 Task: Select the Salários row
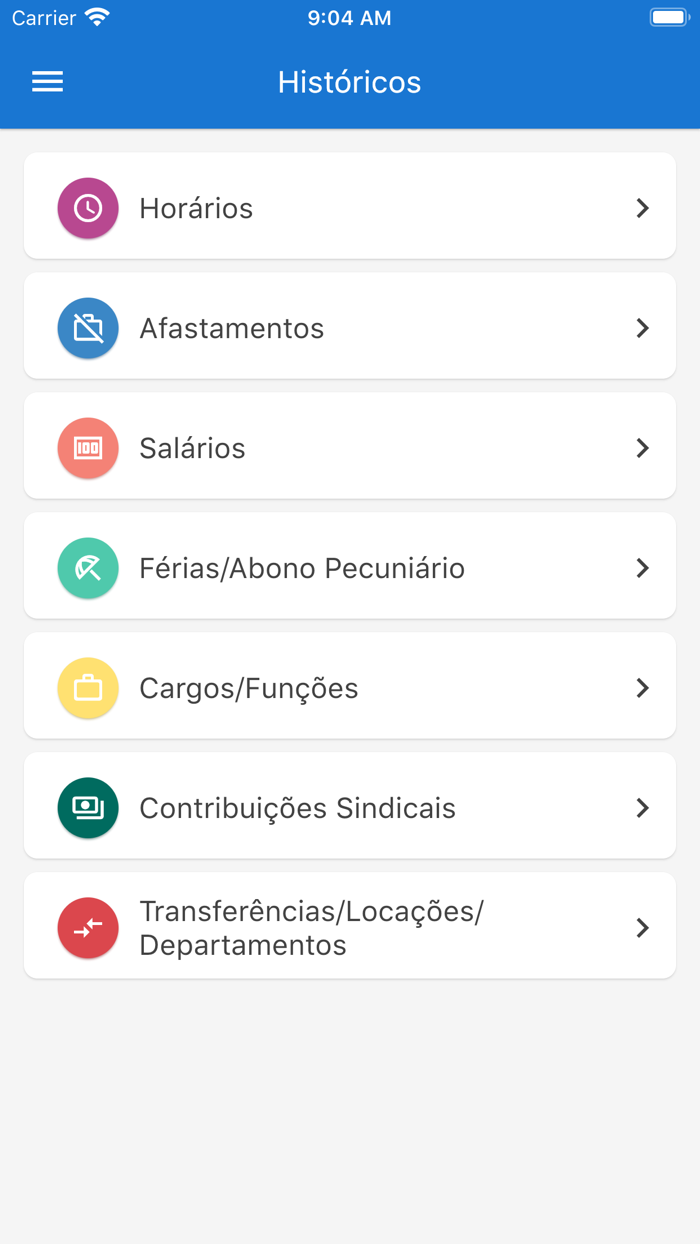[x=349, y=447]
